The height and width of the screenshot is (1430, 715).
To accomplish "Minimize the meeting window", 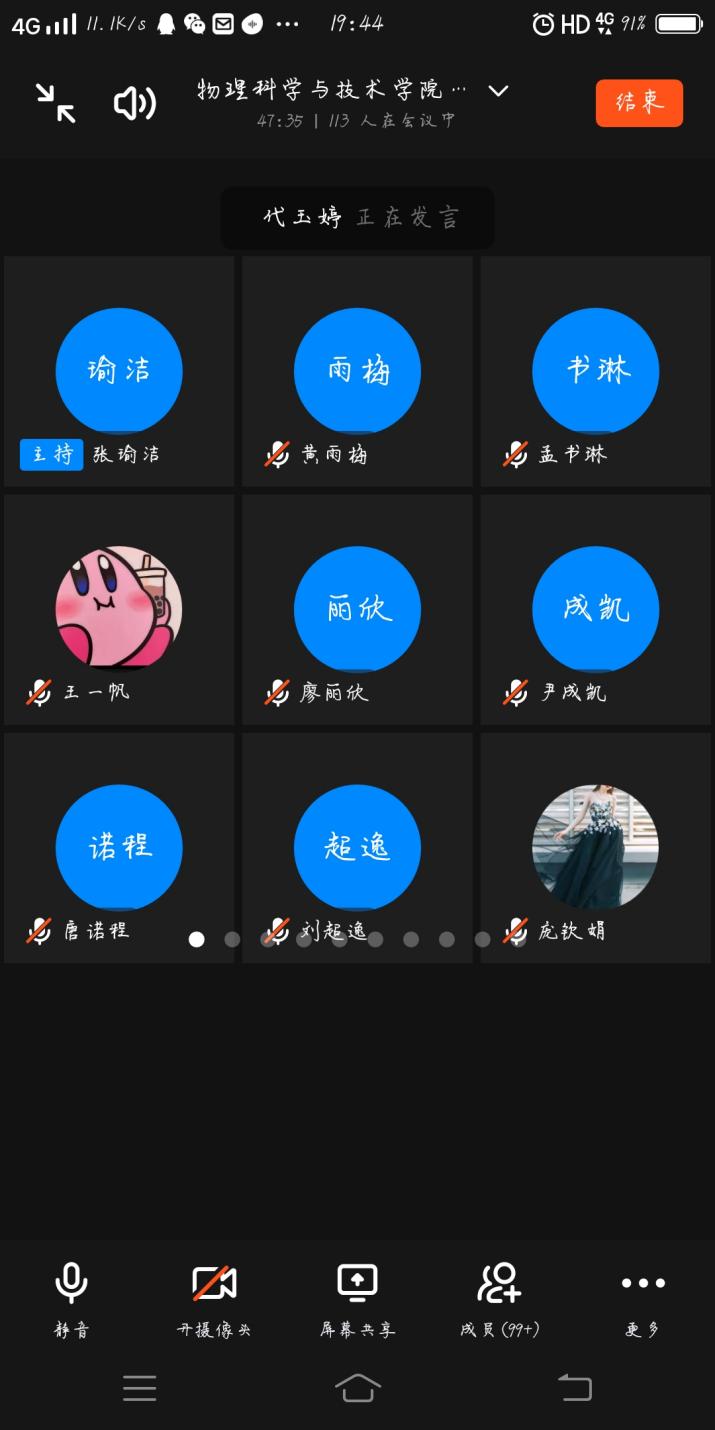I will click(56, 103).
